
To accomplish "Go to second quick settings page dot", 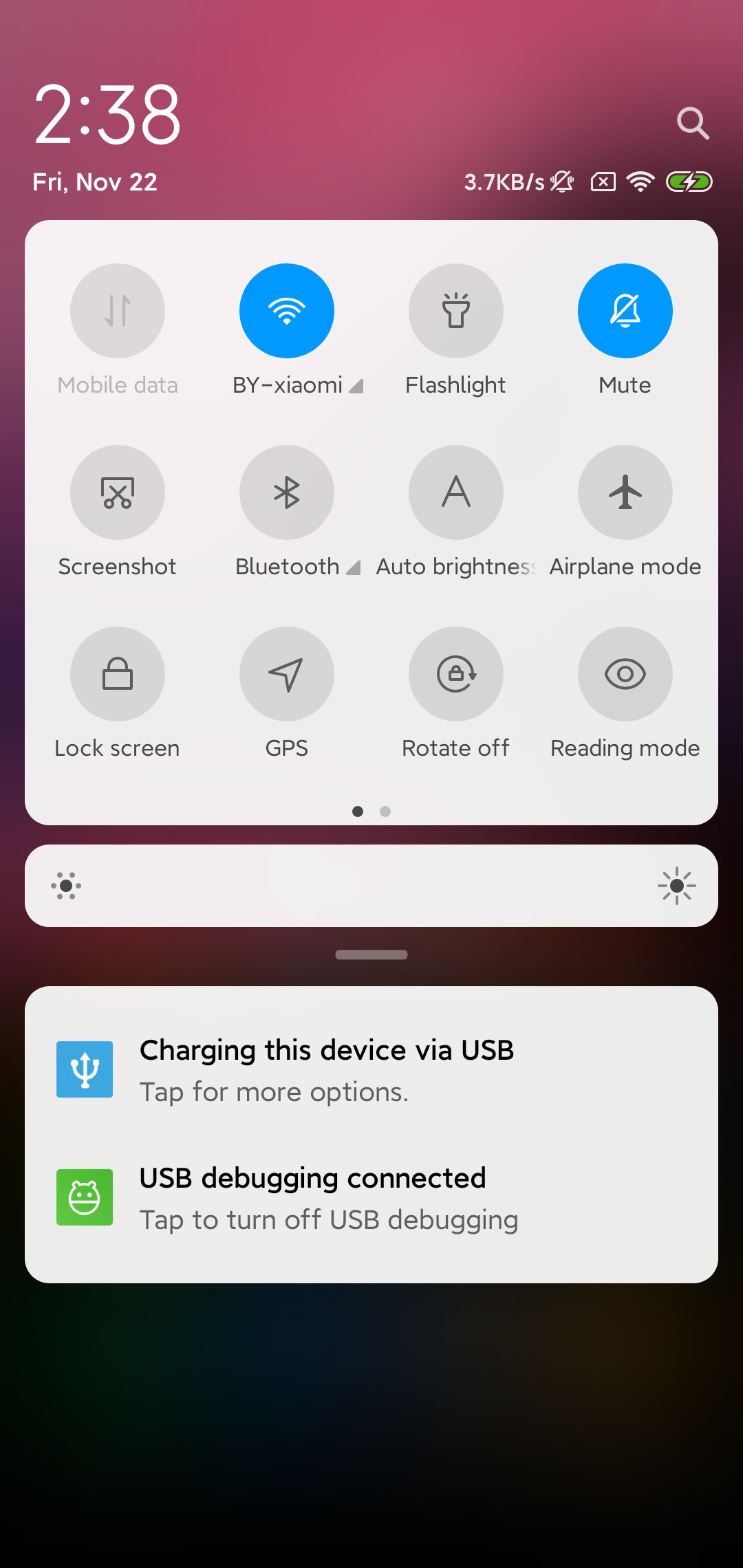I will tap(385, 812).
